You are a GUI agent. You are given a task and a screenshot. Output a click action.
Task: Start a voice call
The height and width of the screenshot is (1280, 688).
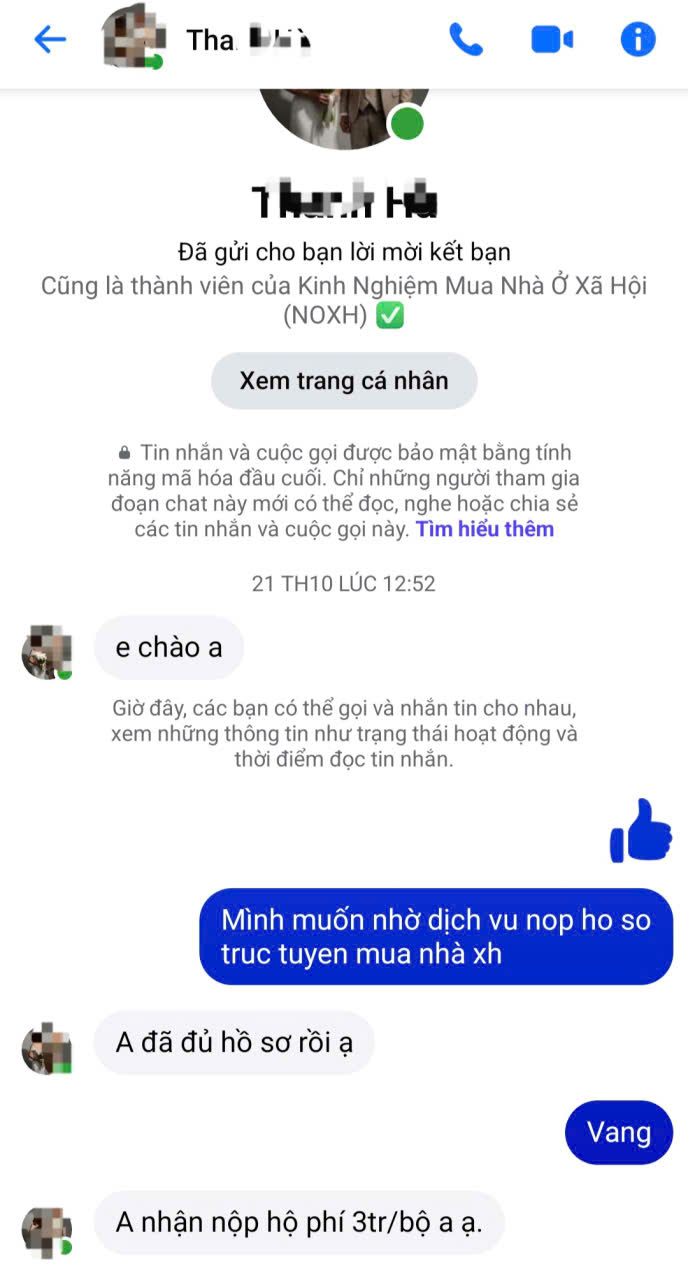coord(466,40)
